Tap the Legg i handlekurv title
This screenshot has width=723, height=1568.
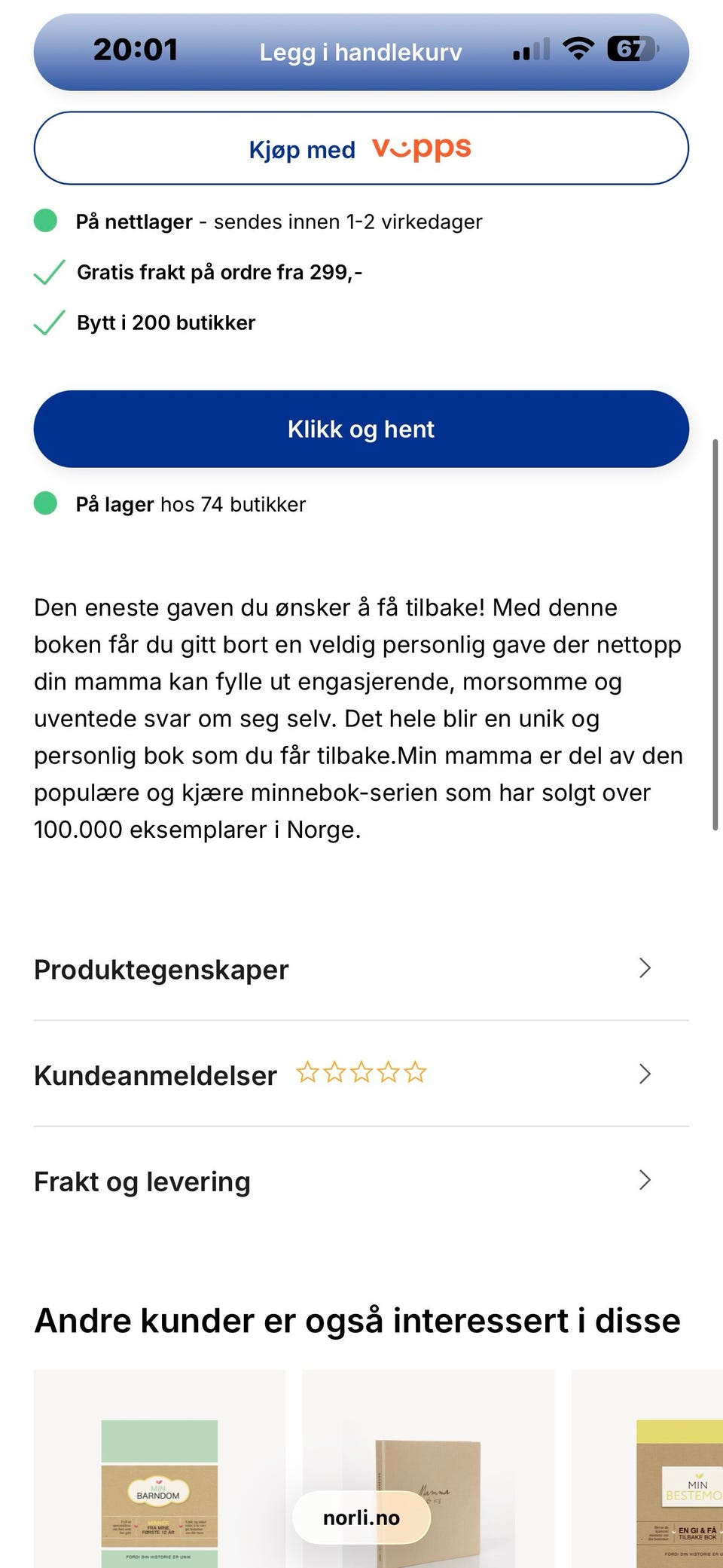click(x=360, y=52)
